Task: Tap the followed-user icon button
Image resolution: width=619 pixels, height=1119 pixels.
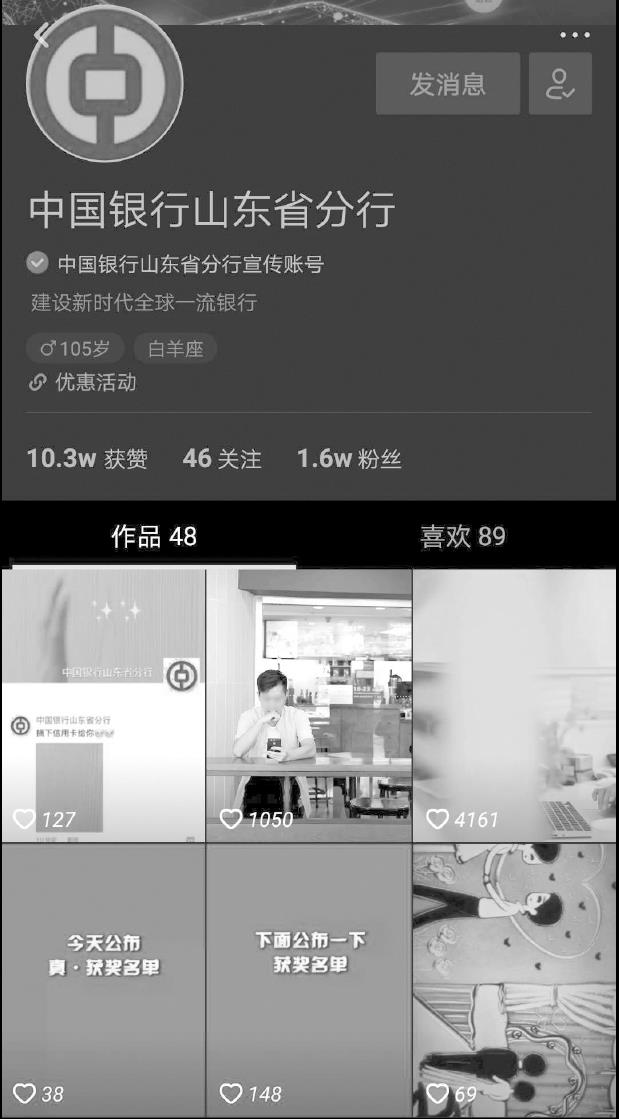Action: tap(560, 84)
